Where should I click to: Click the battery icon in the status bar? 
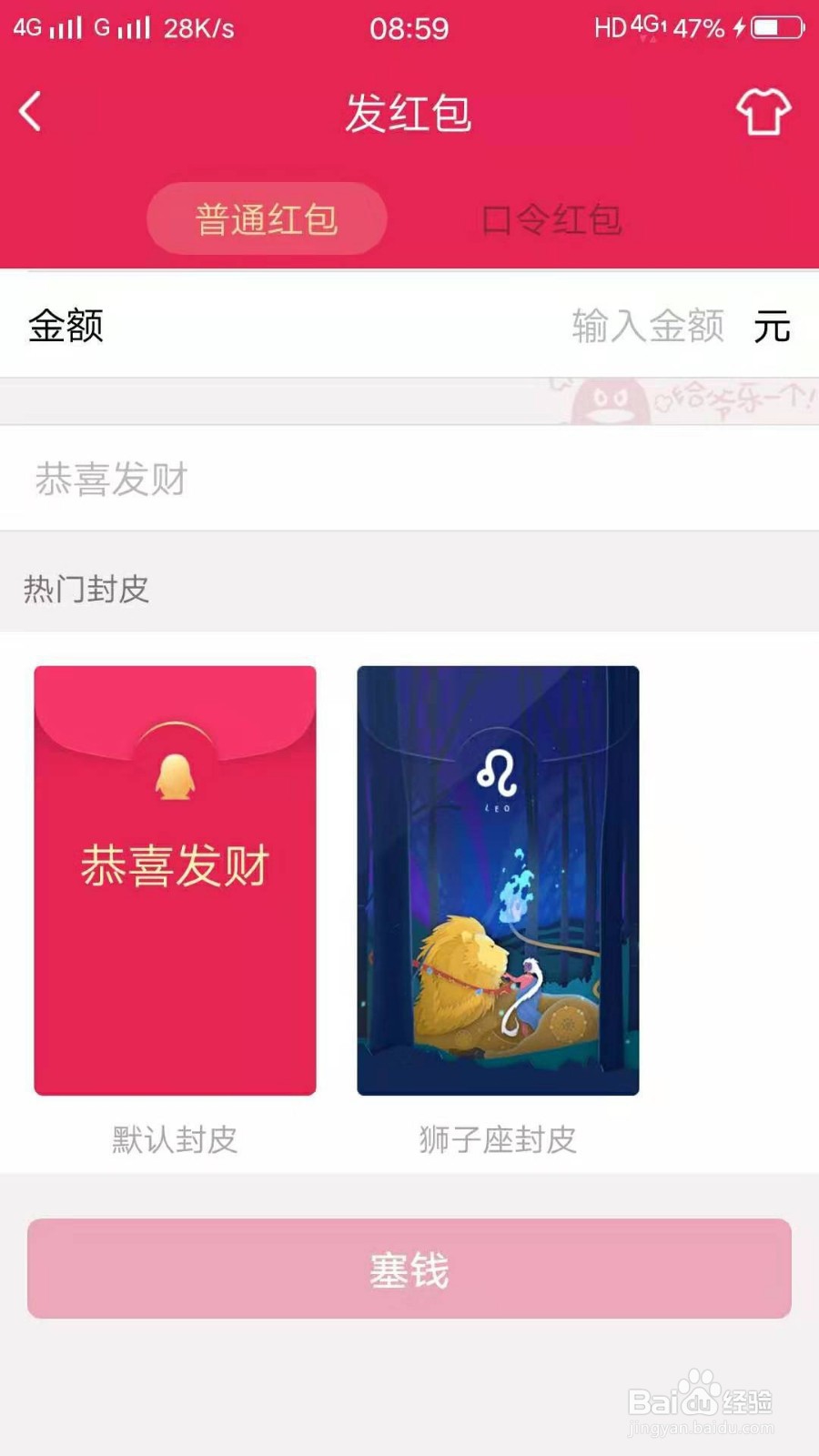pos(778,27)
